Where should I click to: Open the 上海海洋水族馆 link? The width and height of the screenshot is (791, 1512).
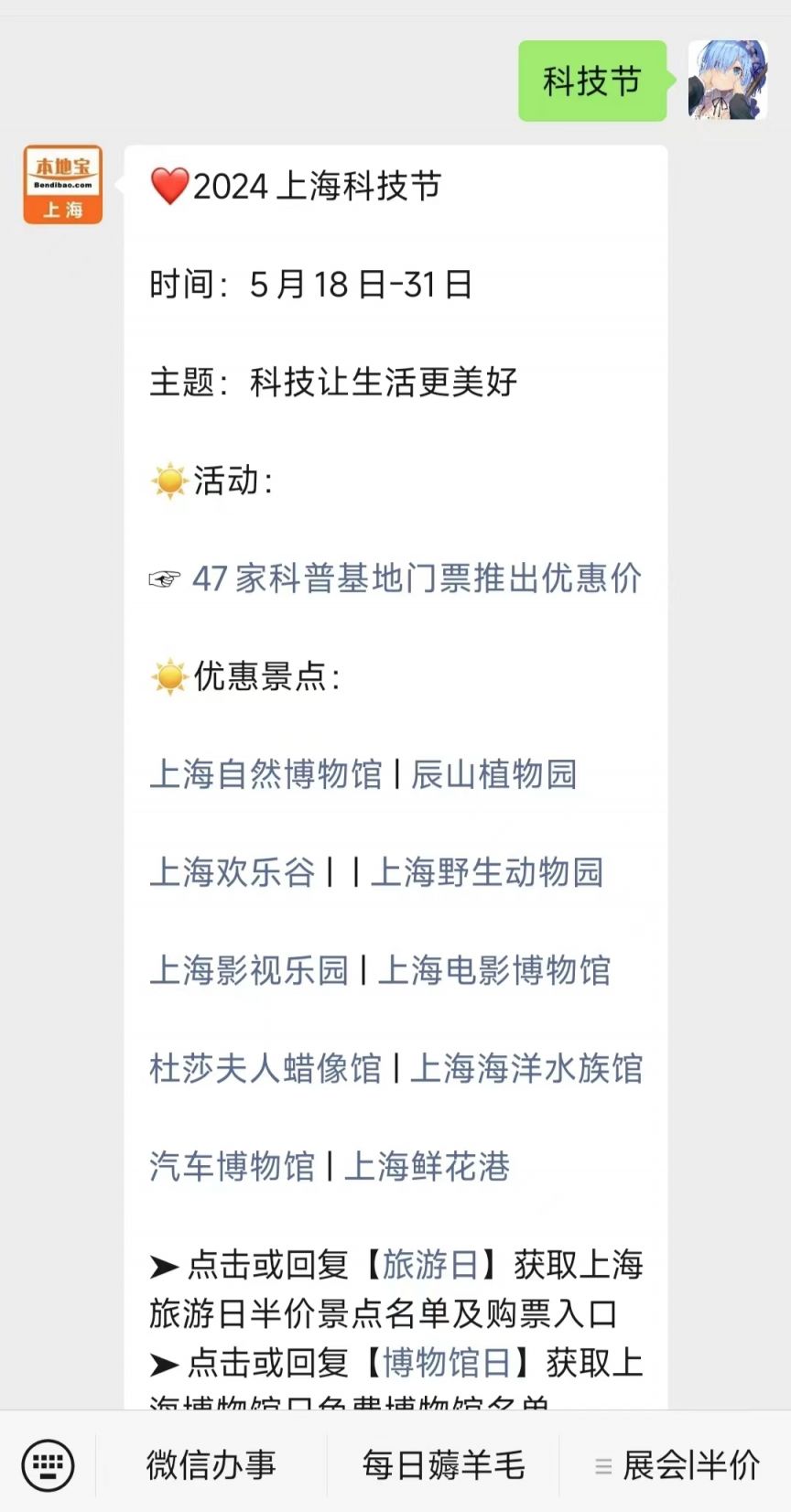[x=526, y=1068]
